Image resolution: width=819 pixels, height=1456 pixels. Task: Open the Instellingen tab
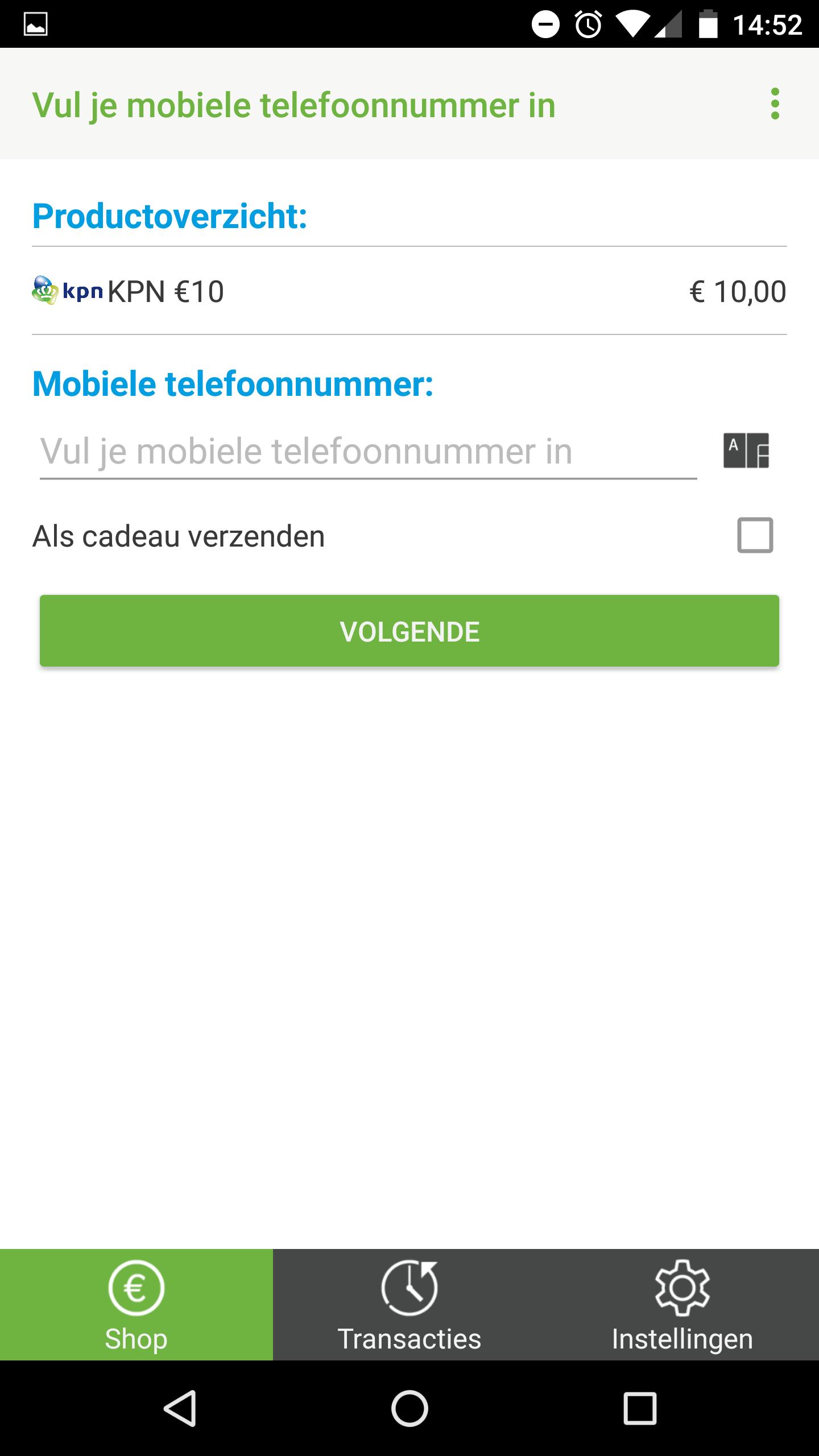pos(682,1304)
